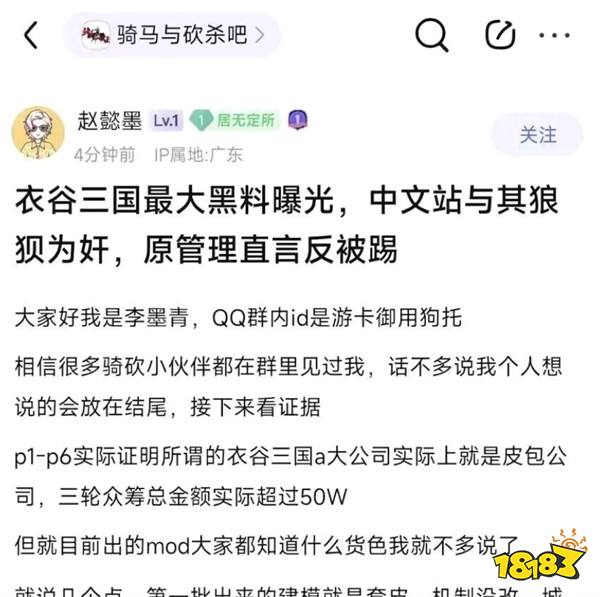The width and height of the screenshot is (600, 597).
Task: Go back using the back arrow
Action: (31, 36)
